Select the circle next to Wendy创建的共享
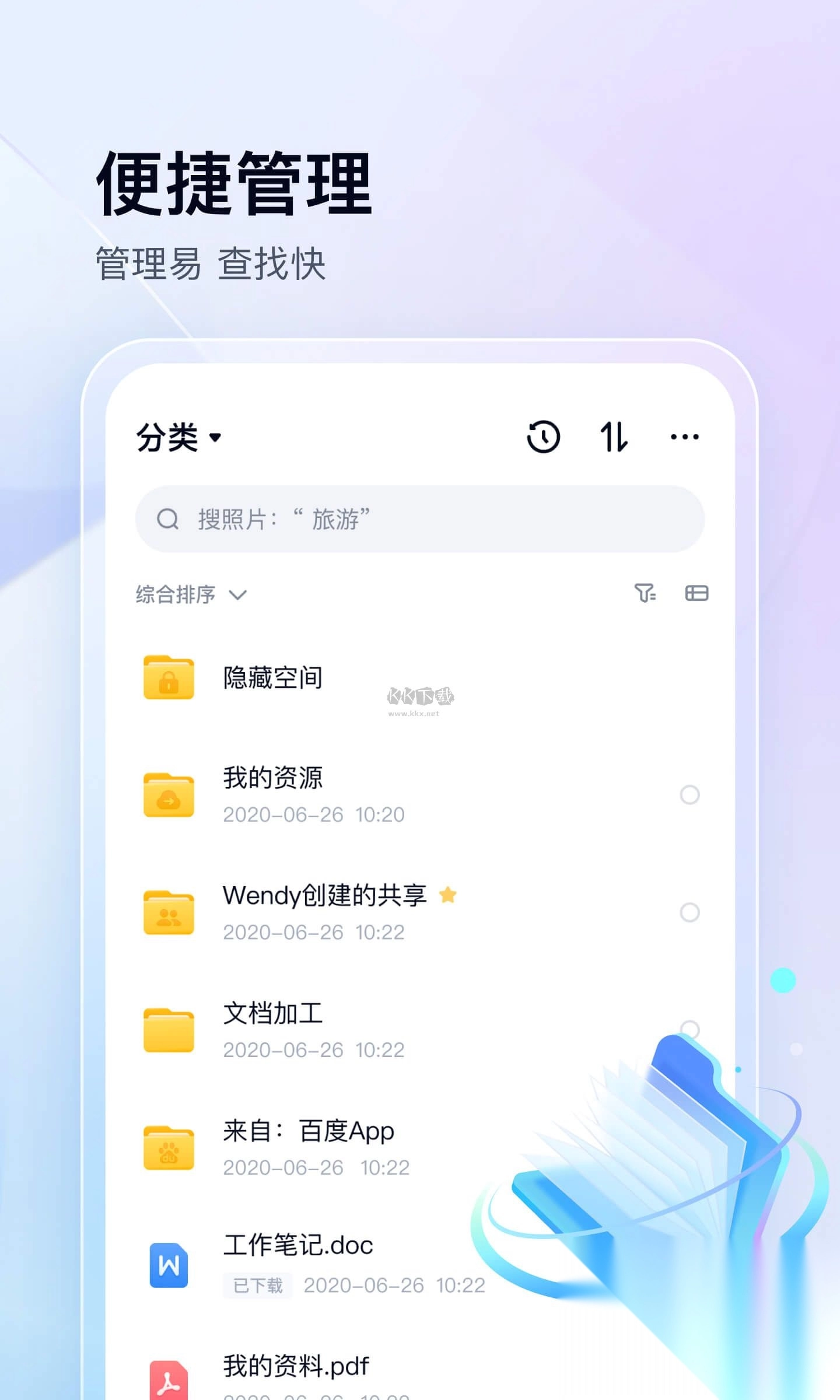This screenshot has height=1400, width=840. (x=691, y=912)
